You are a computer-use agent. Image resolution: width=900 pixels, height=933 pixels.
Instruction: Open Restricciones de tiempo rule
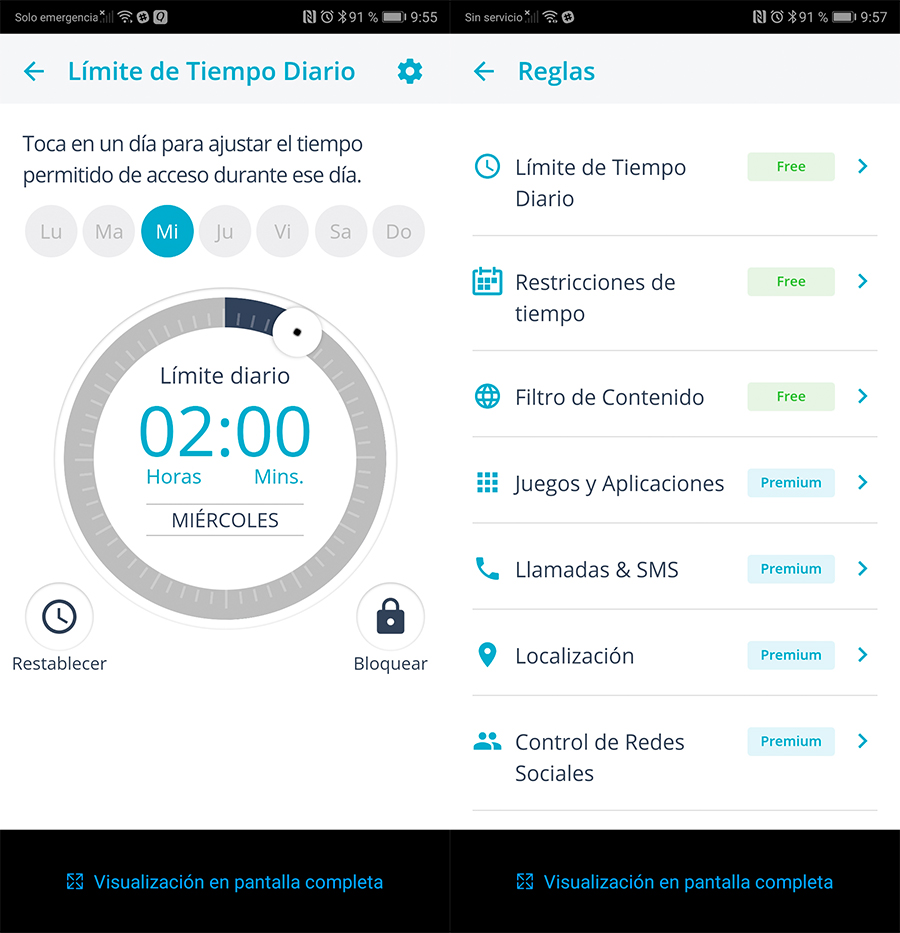[x=674, y=297]
